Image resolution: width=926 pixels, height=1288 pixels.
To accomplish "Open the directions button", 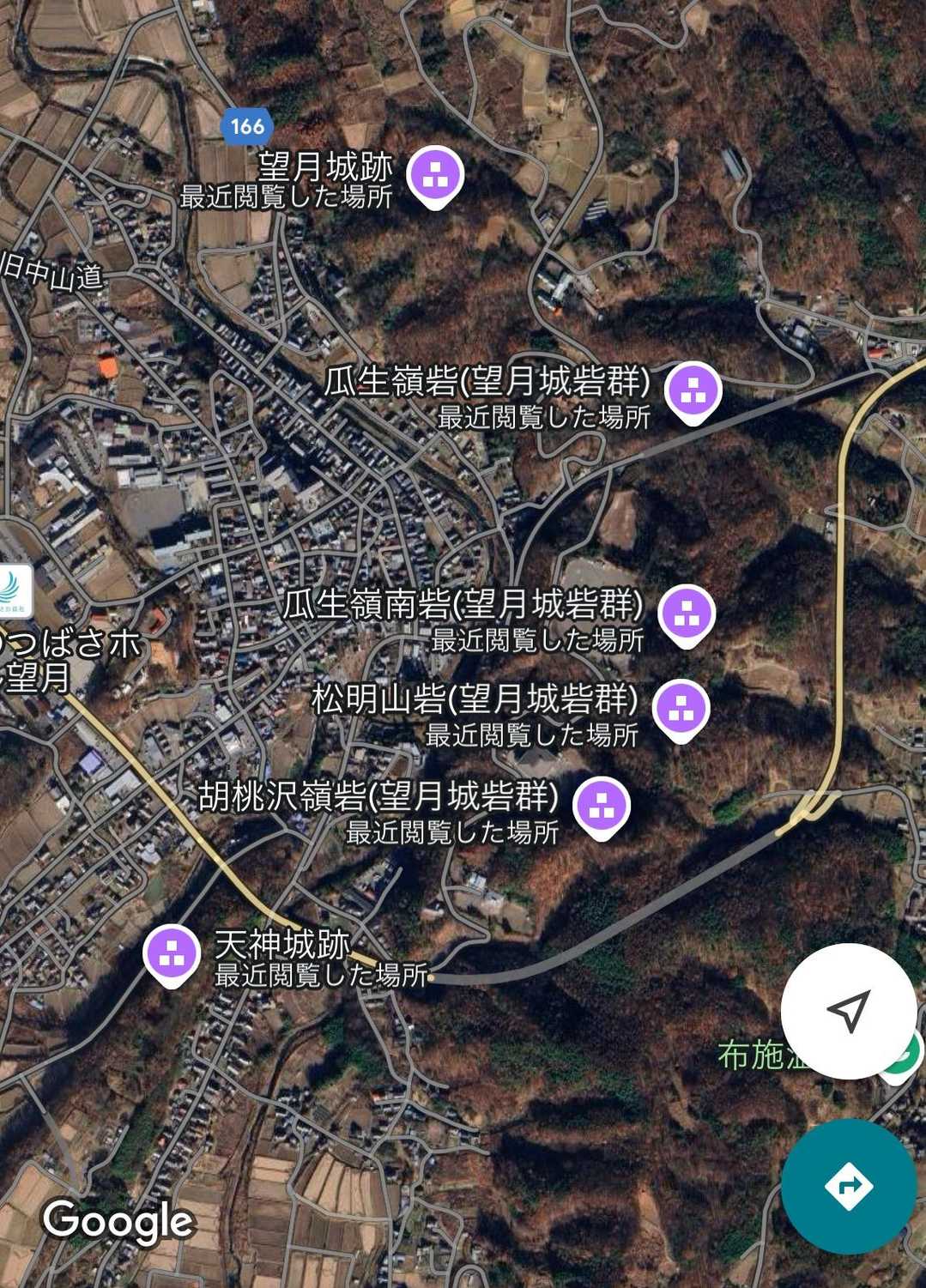I will pos(848,1186).
